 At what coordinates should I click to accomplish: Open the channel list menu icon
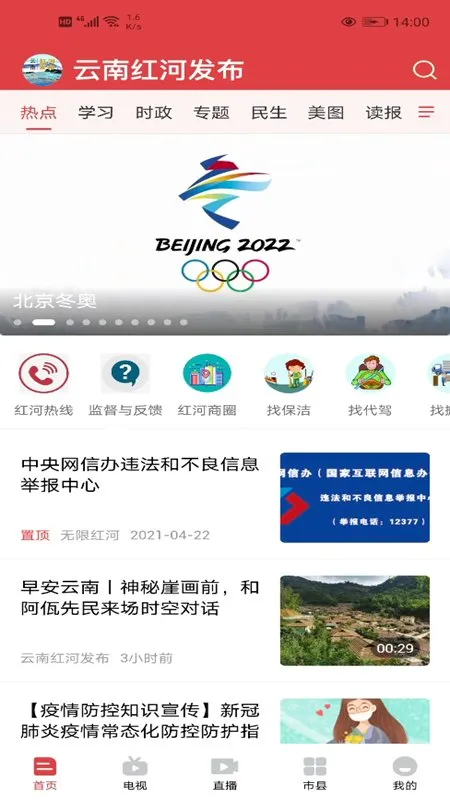[x=426, y=112]
